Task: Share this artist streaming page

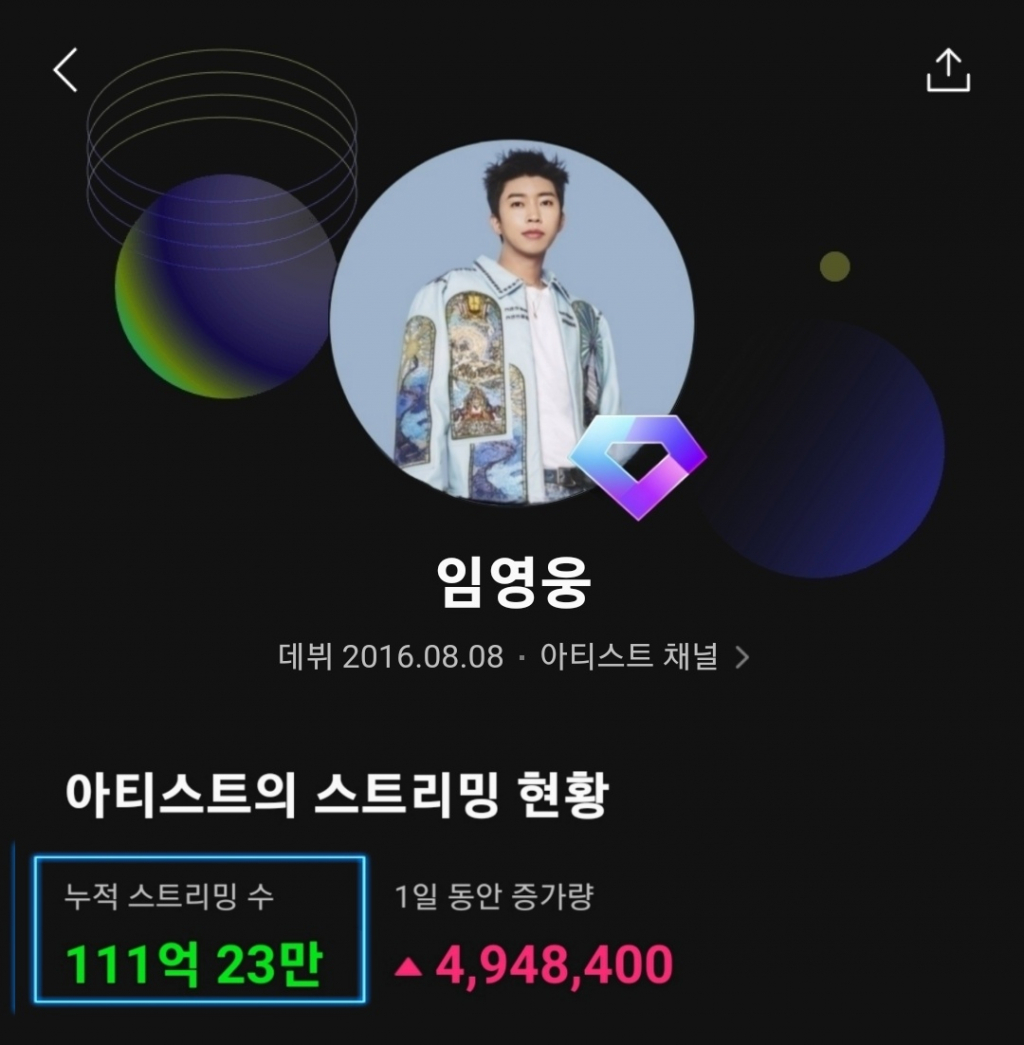Action: 947,71
